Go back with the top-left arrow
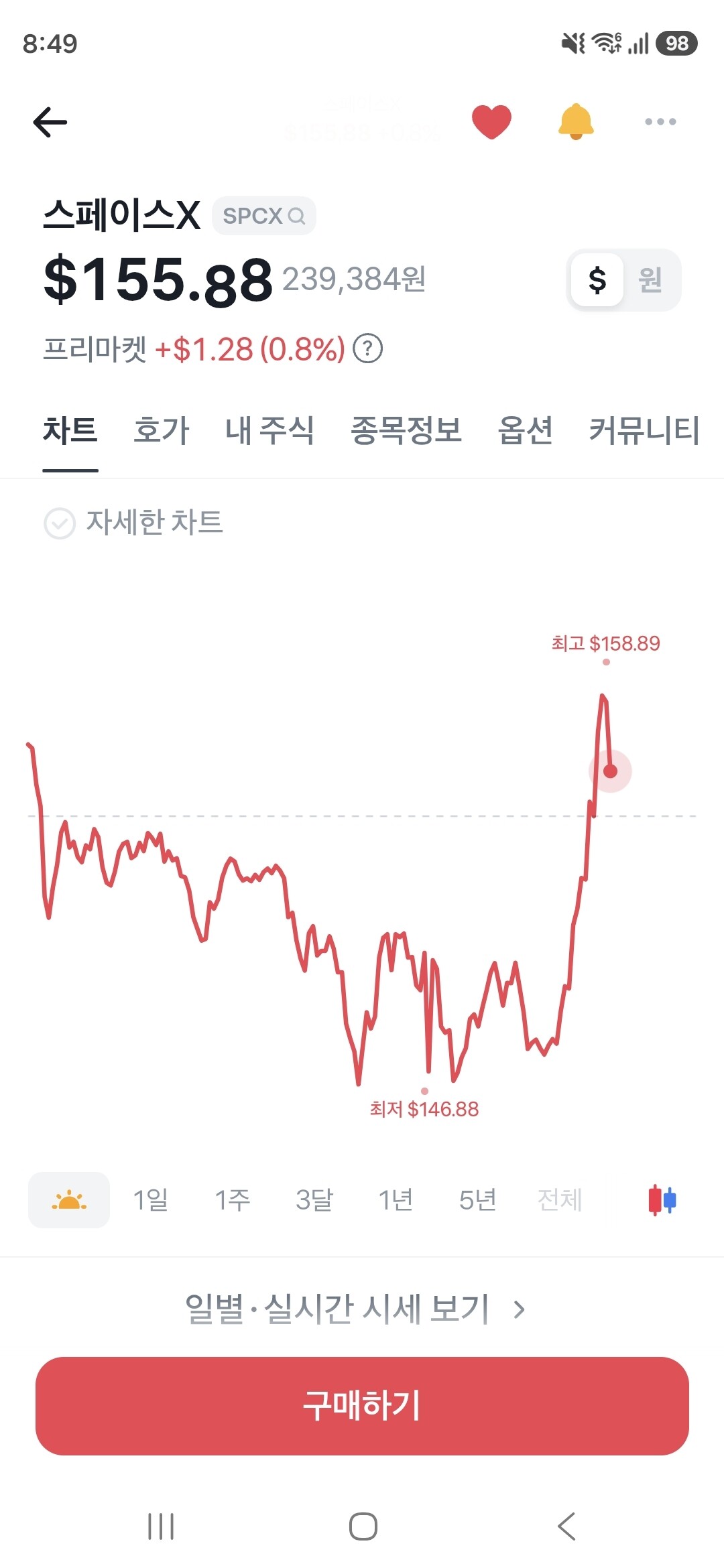This screenshot has width=724, height=1568. tap(50, 122)
